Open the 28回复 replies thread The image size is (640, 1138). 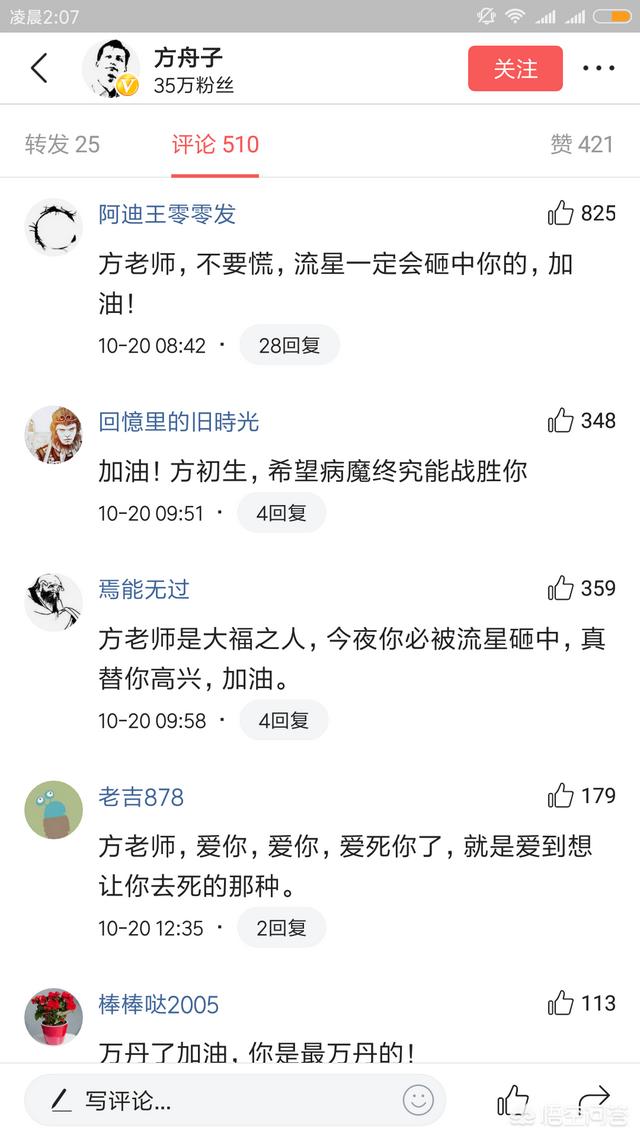point(289,345)
